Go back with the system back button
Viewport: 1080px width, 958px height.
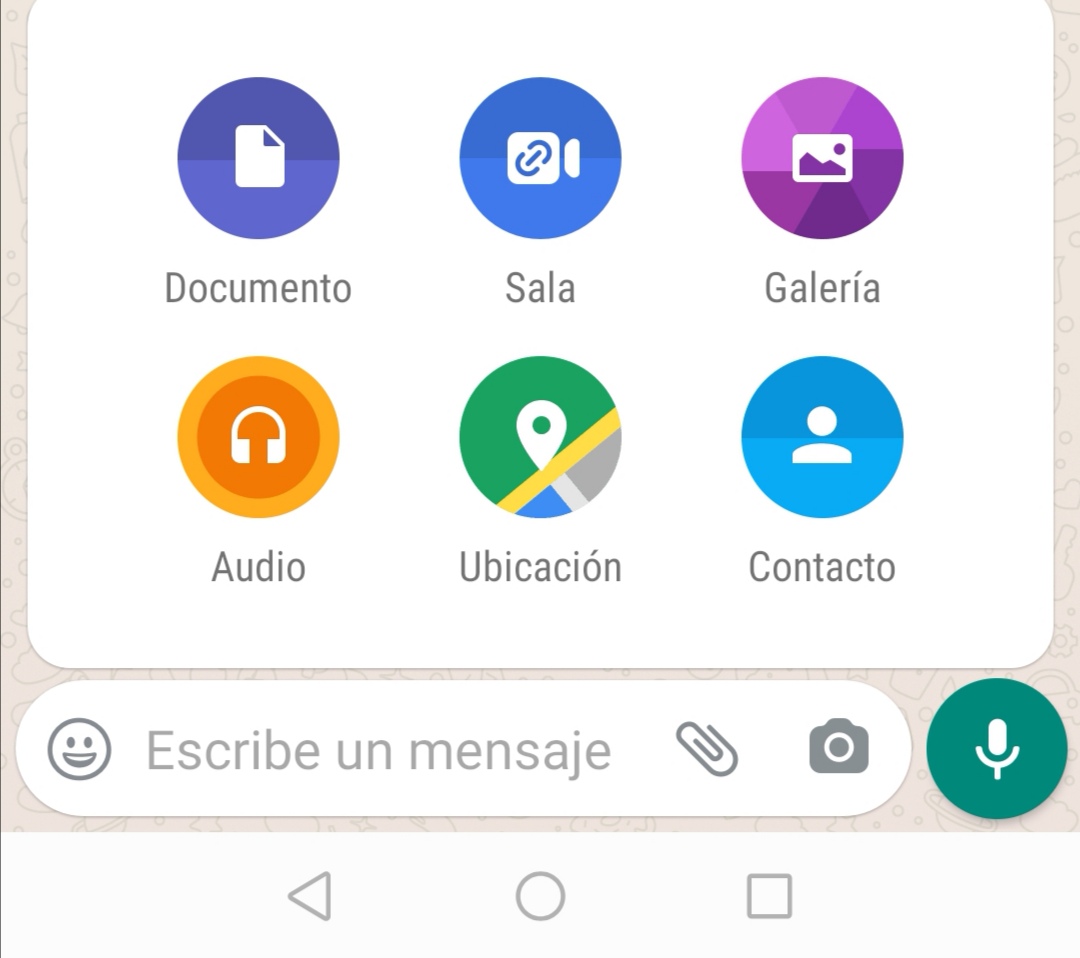pyautogui.click(x=310, y=895)
